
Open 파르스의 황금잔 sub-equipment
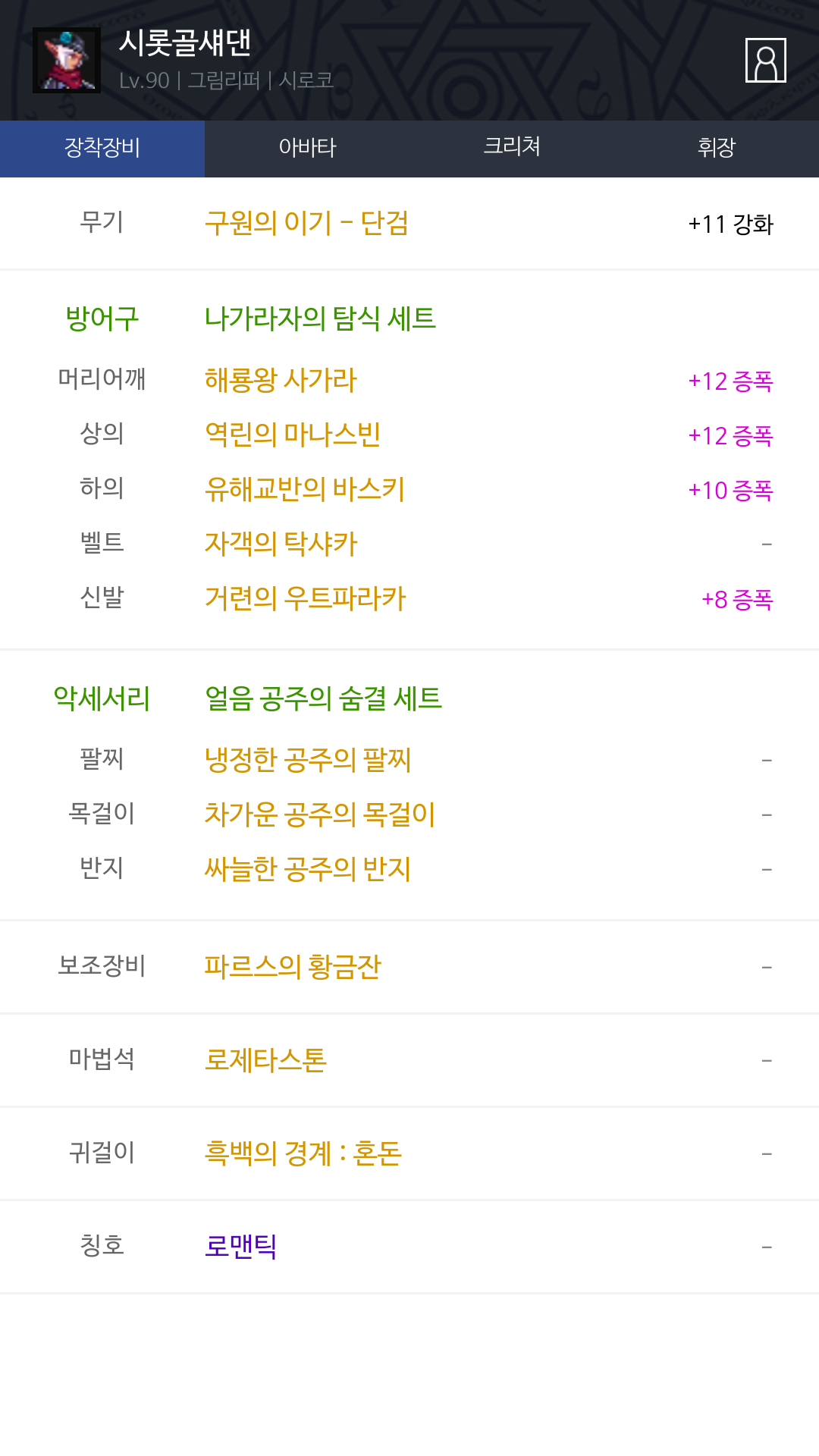(x=293, y=967)
